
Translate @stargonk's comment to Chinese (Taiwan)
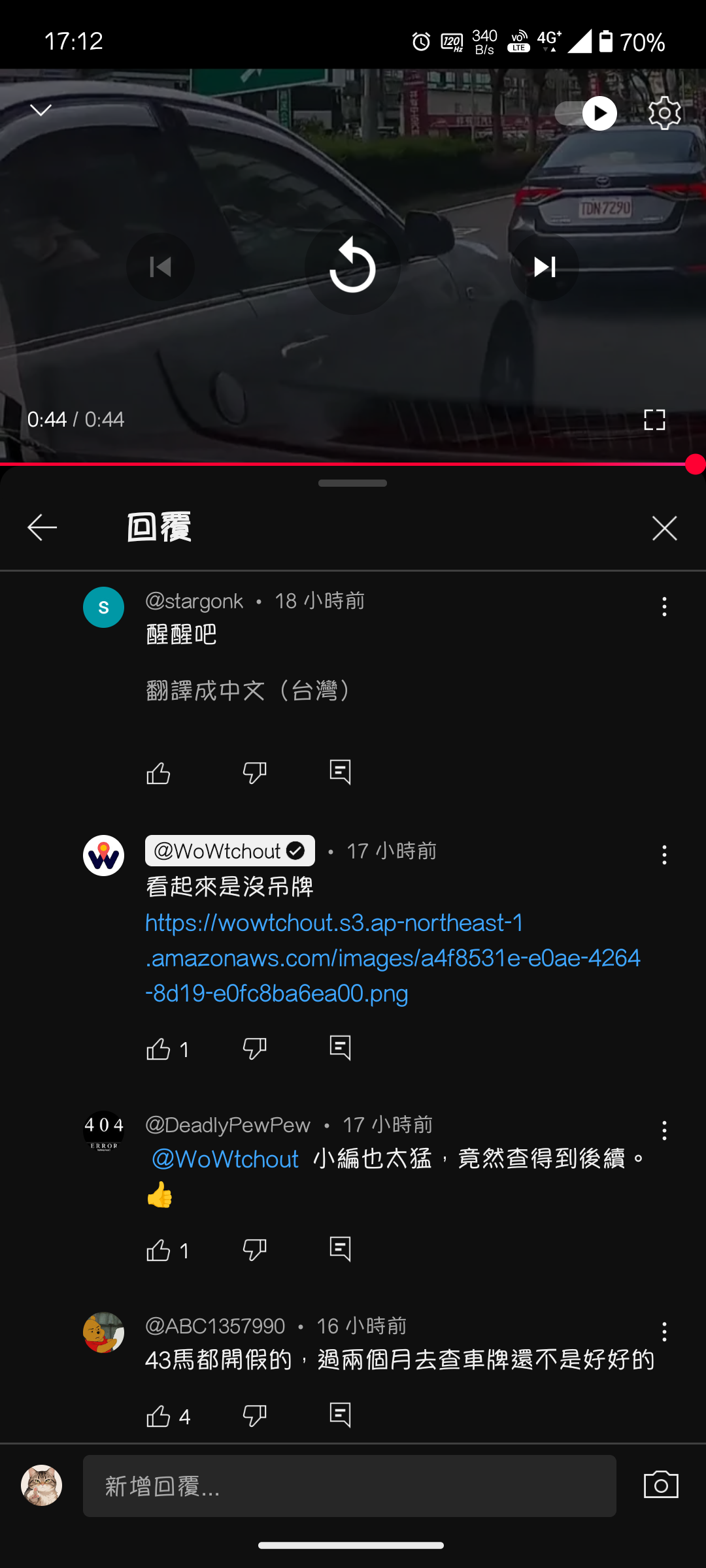tap(248, 690)
